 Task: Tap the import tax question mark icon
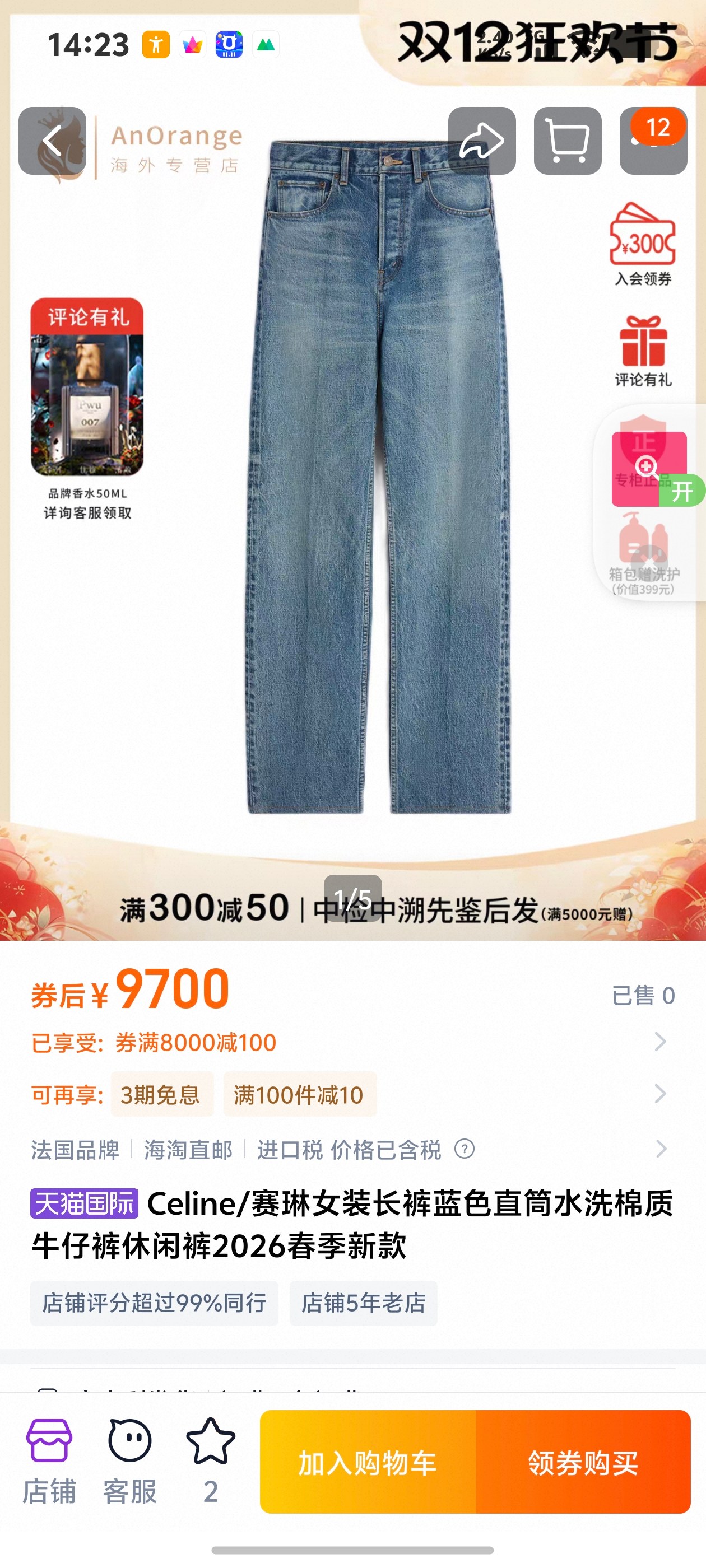(x=465, y=1149)
